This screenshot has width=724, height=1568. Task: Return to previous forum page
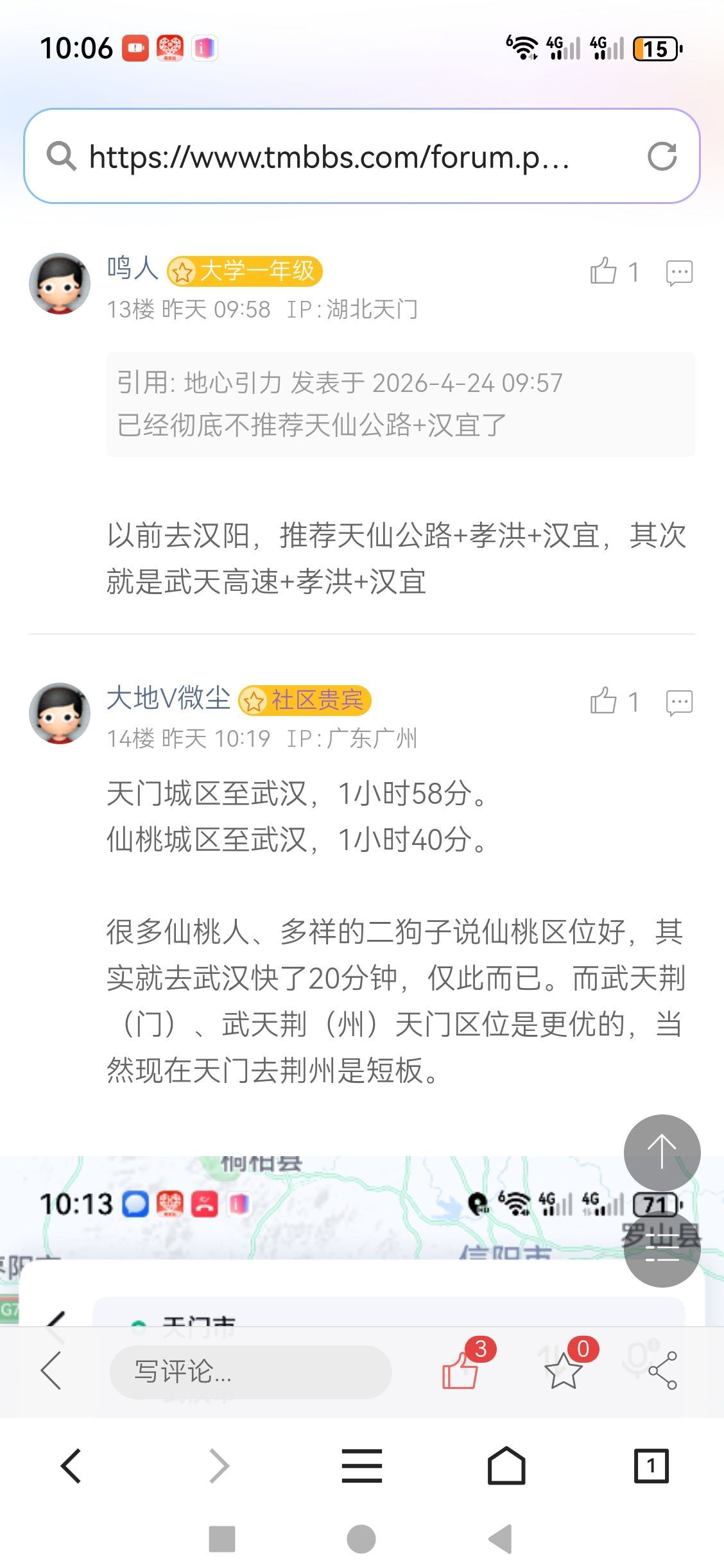pos(51,1370)
